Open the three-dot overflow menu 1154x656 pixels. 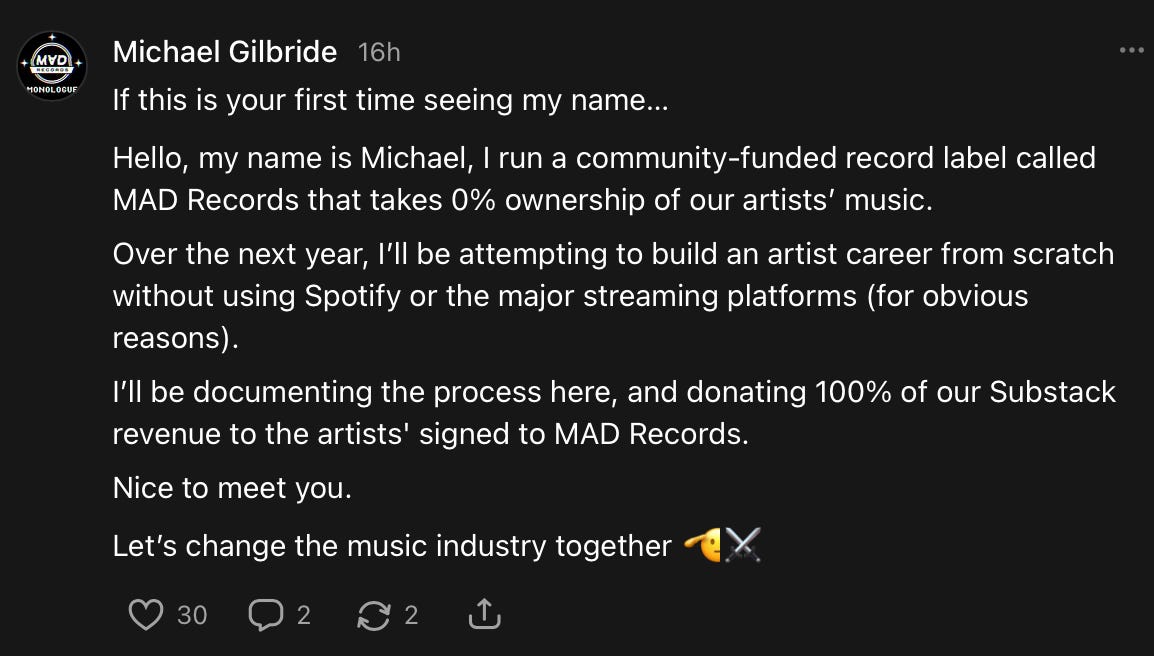(x=1131, y=50)
